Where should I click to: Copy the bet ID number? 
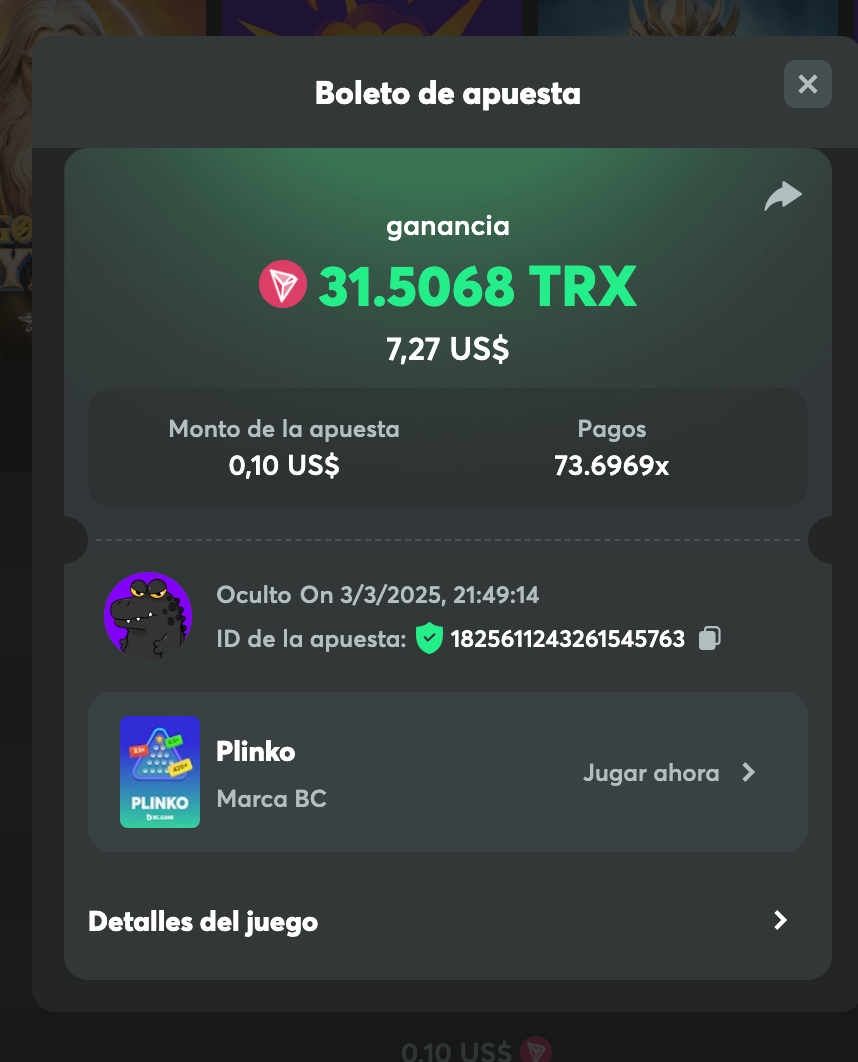[x=709, y=639]
